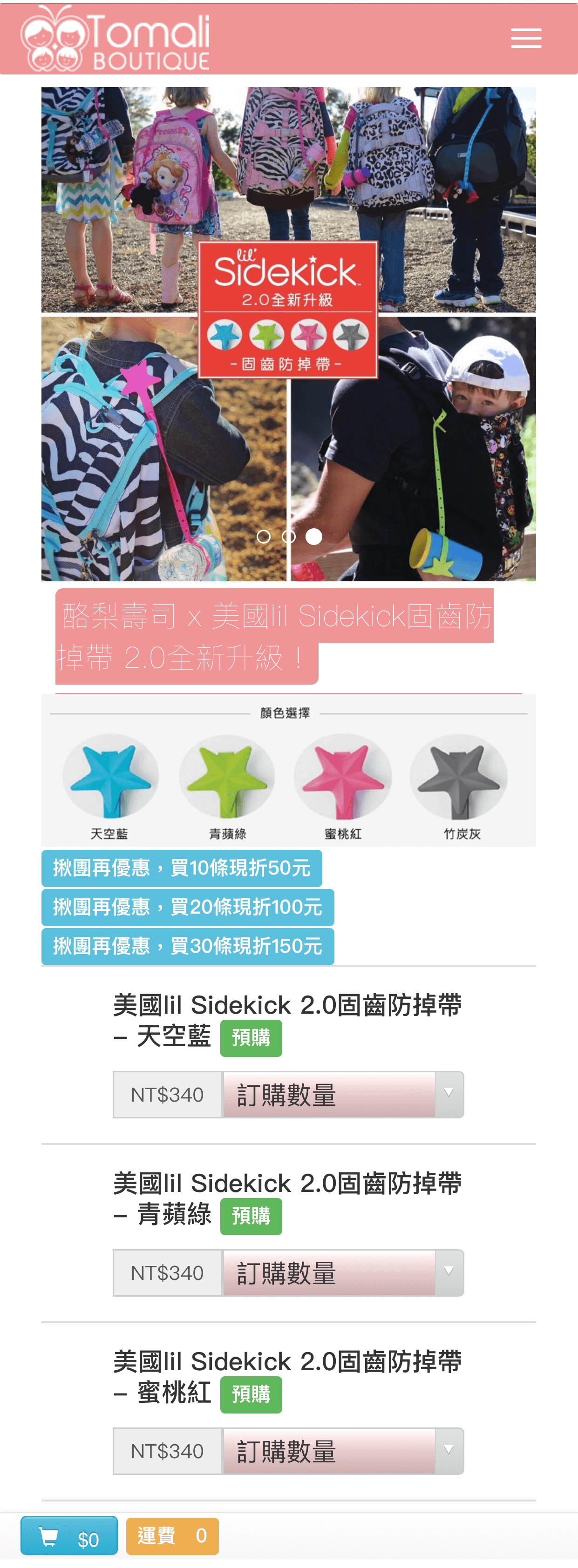Tap the 運費 shipping fee button
578x1568 pixels.
(x=172, y=1536)
